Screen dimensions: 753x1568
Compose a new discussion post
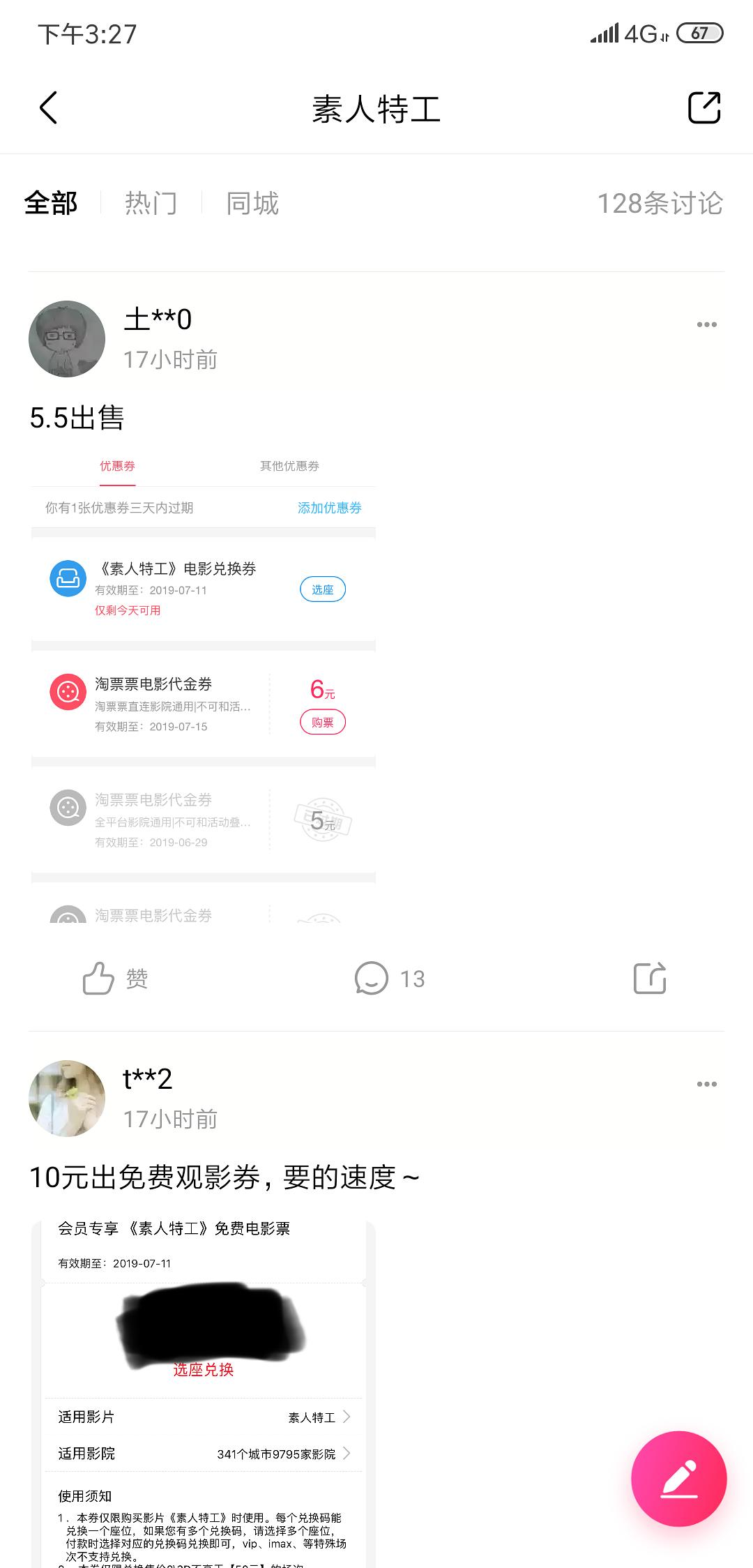coord(678,1479)
